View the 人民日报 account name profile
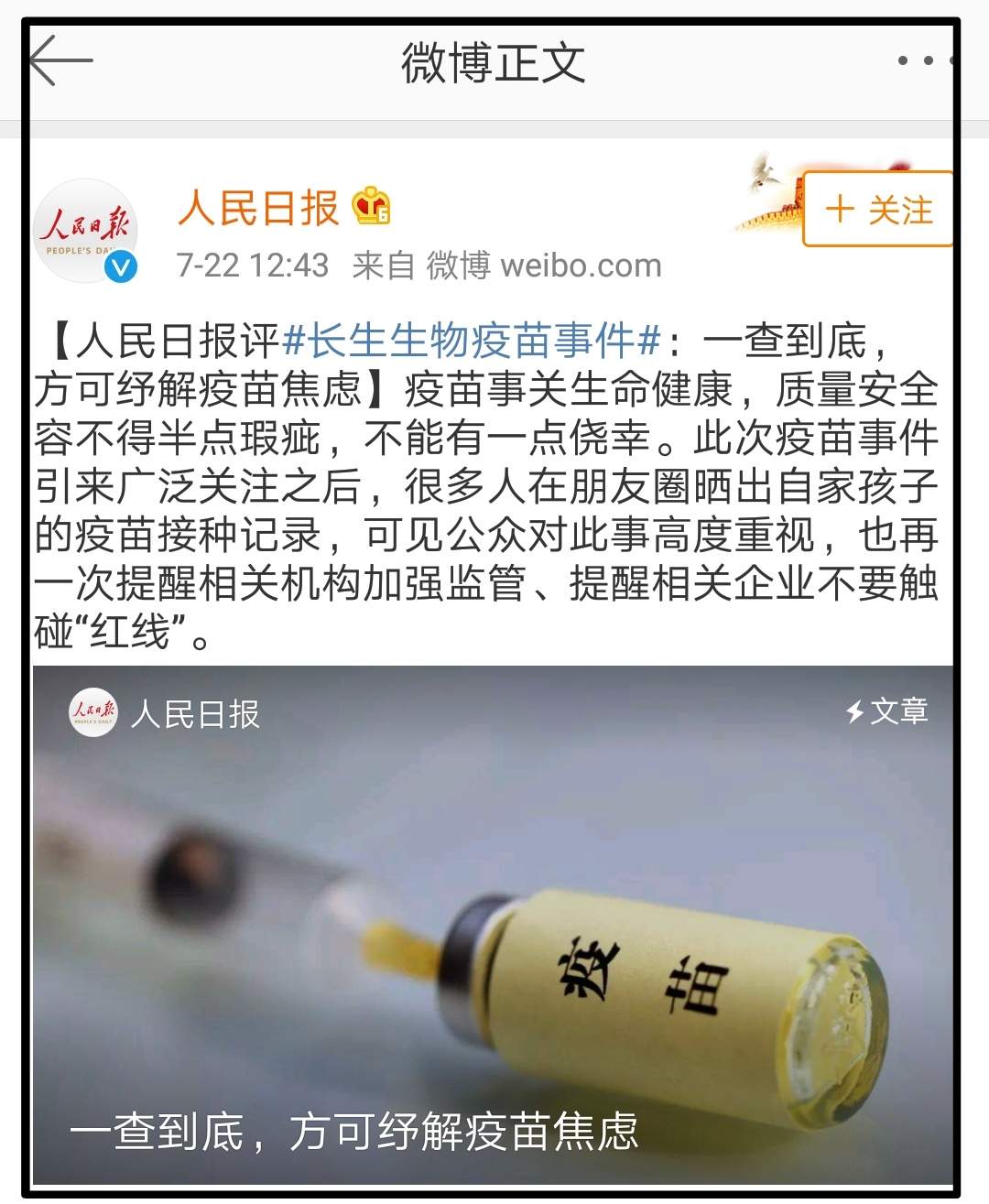The width and height of the screenshot is (989, 1204). tap(259, 208)
